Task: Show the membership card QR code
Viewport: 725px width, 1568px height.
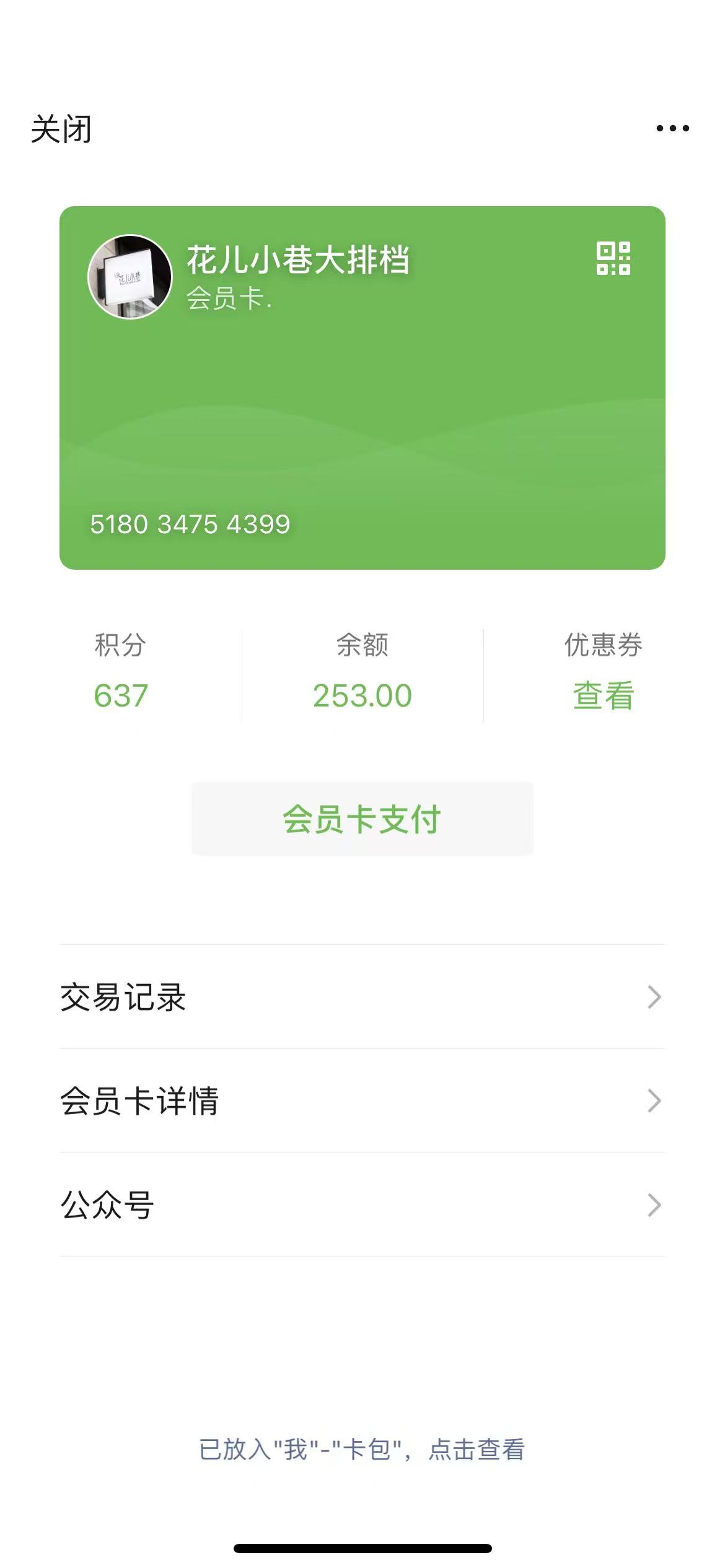Action: (613, 258)
